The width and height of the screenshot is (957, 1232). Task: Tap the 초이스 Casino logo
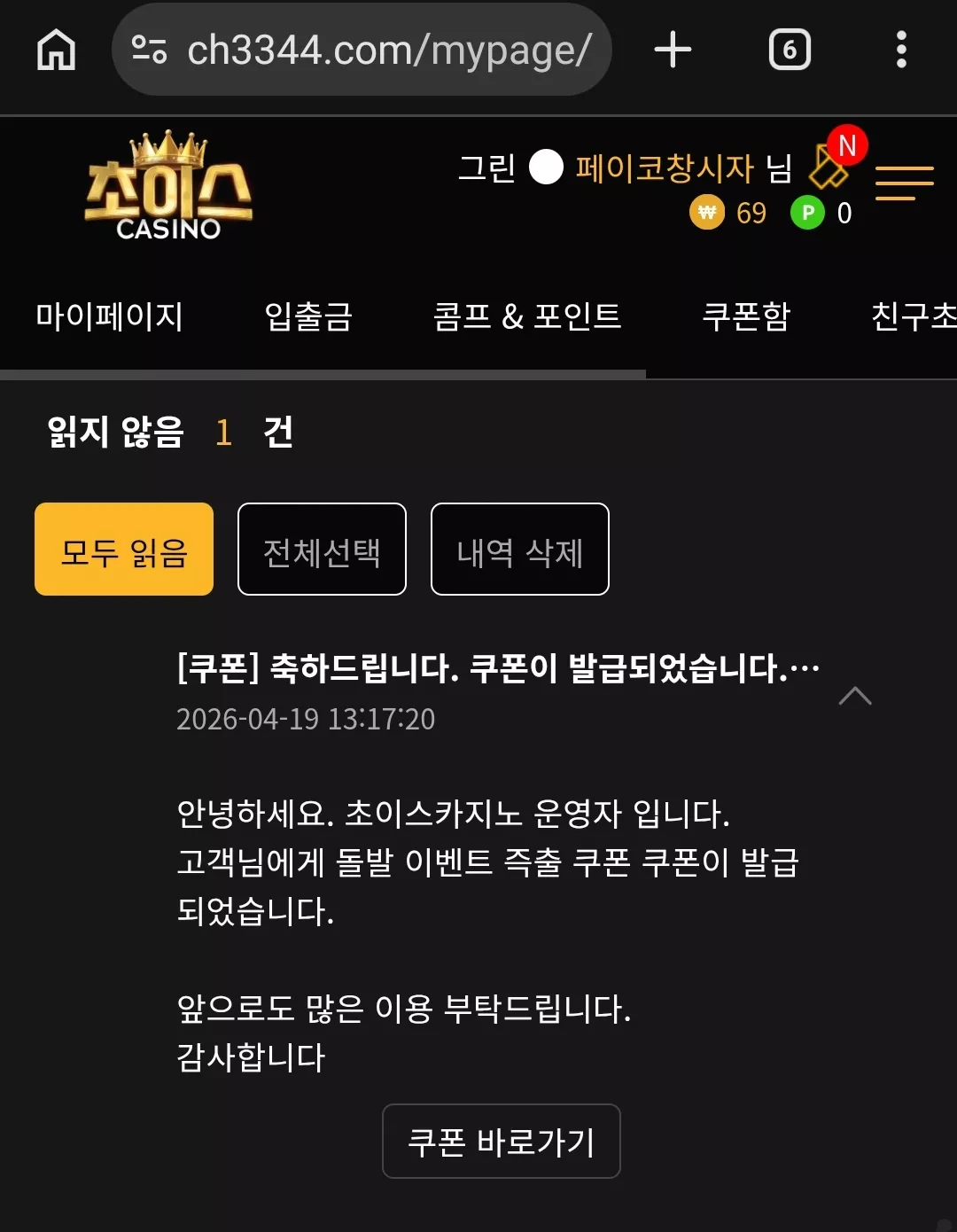[x=168, y=186]
